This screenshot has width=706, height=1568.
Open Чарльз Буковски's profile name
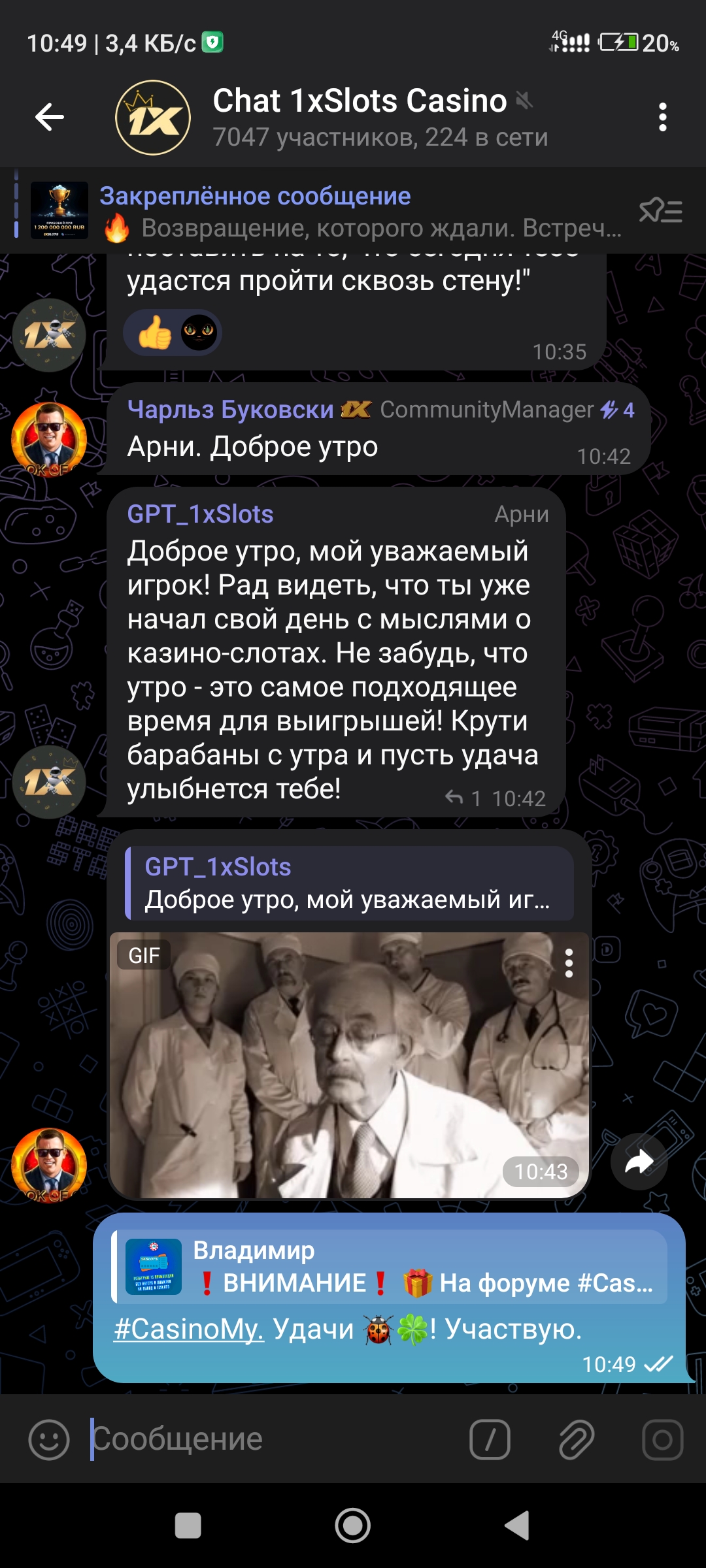[x=230, y=410]
